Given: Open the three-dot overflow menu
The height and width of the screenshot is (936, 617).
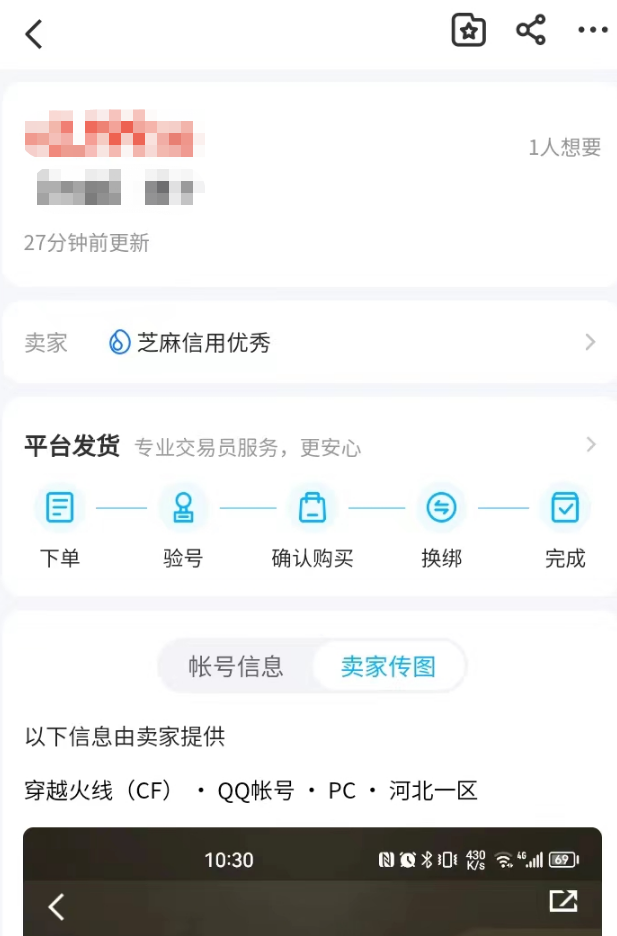Looking at the screenshot, I should tap(592, 31).
